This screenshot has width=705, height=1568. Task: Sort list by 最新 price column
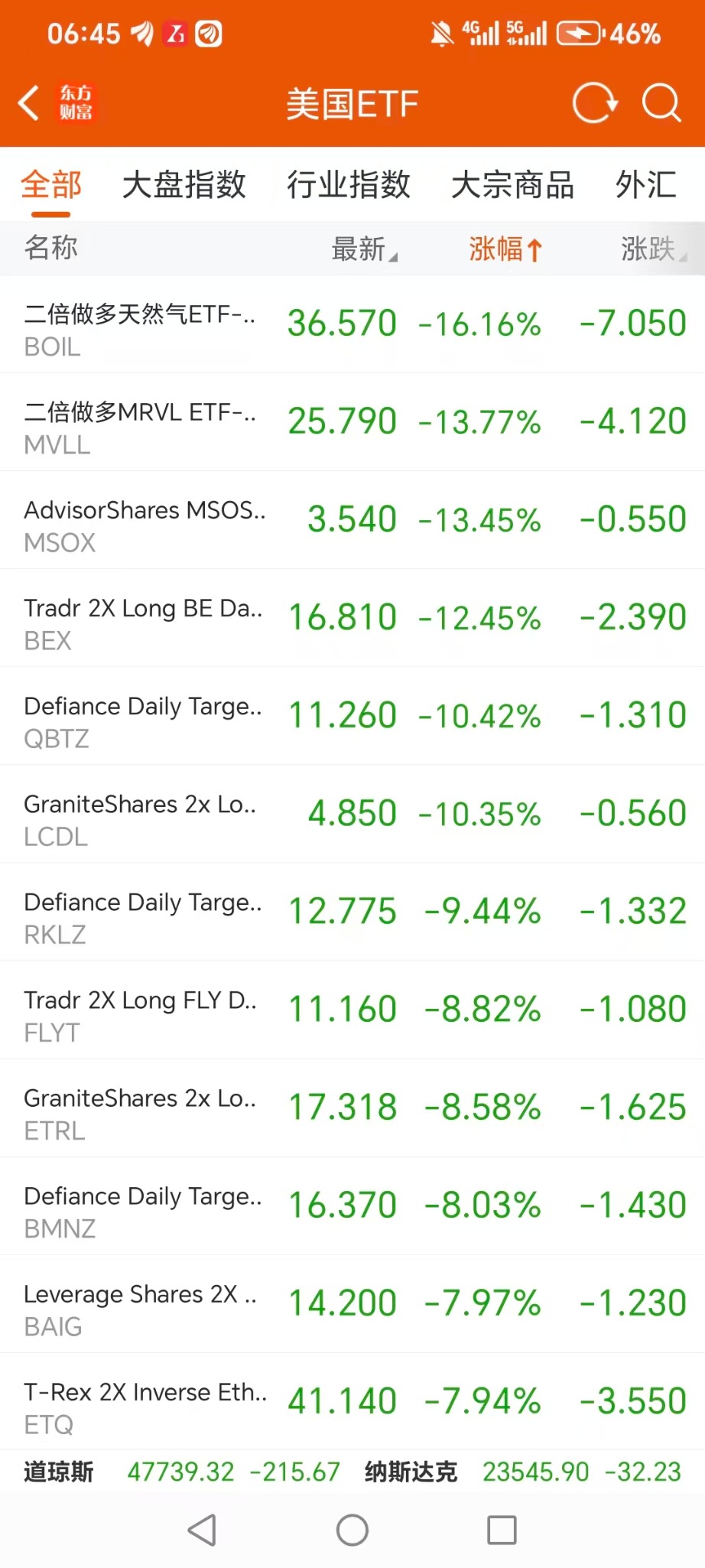(363, 249)
